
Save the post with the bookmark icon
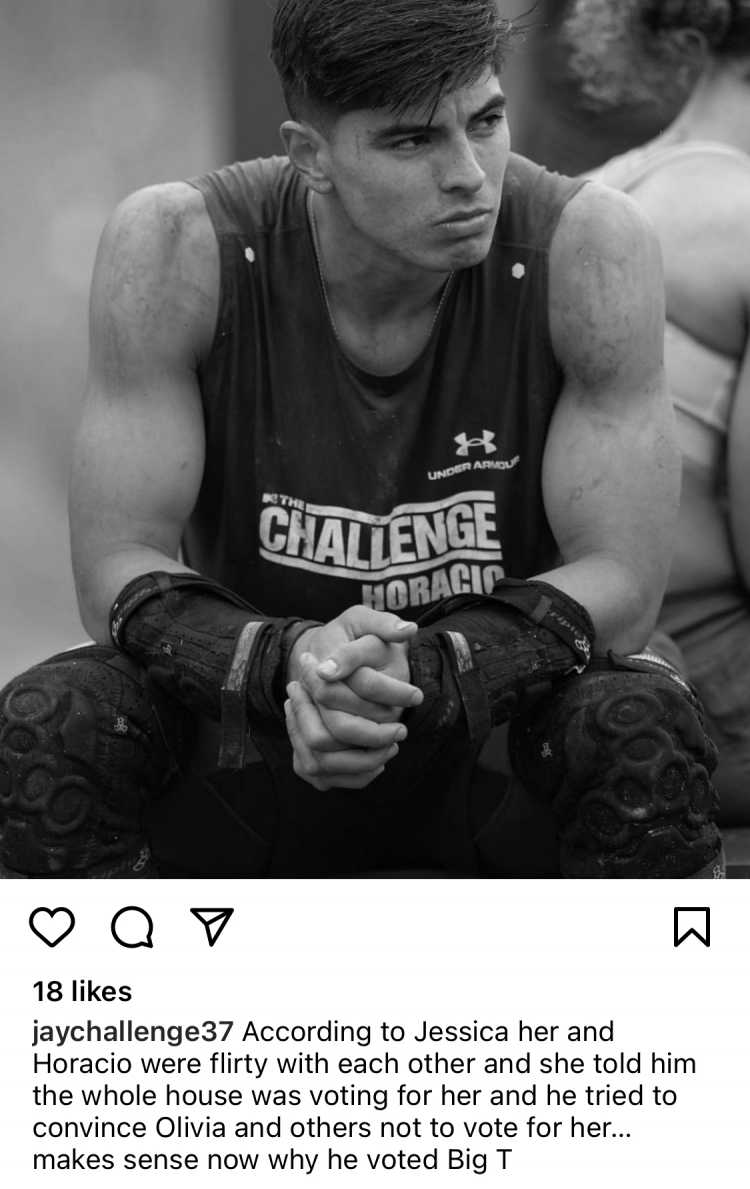point(692,927)
